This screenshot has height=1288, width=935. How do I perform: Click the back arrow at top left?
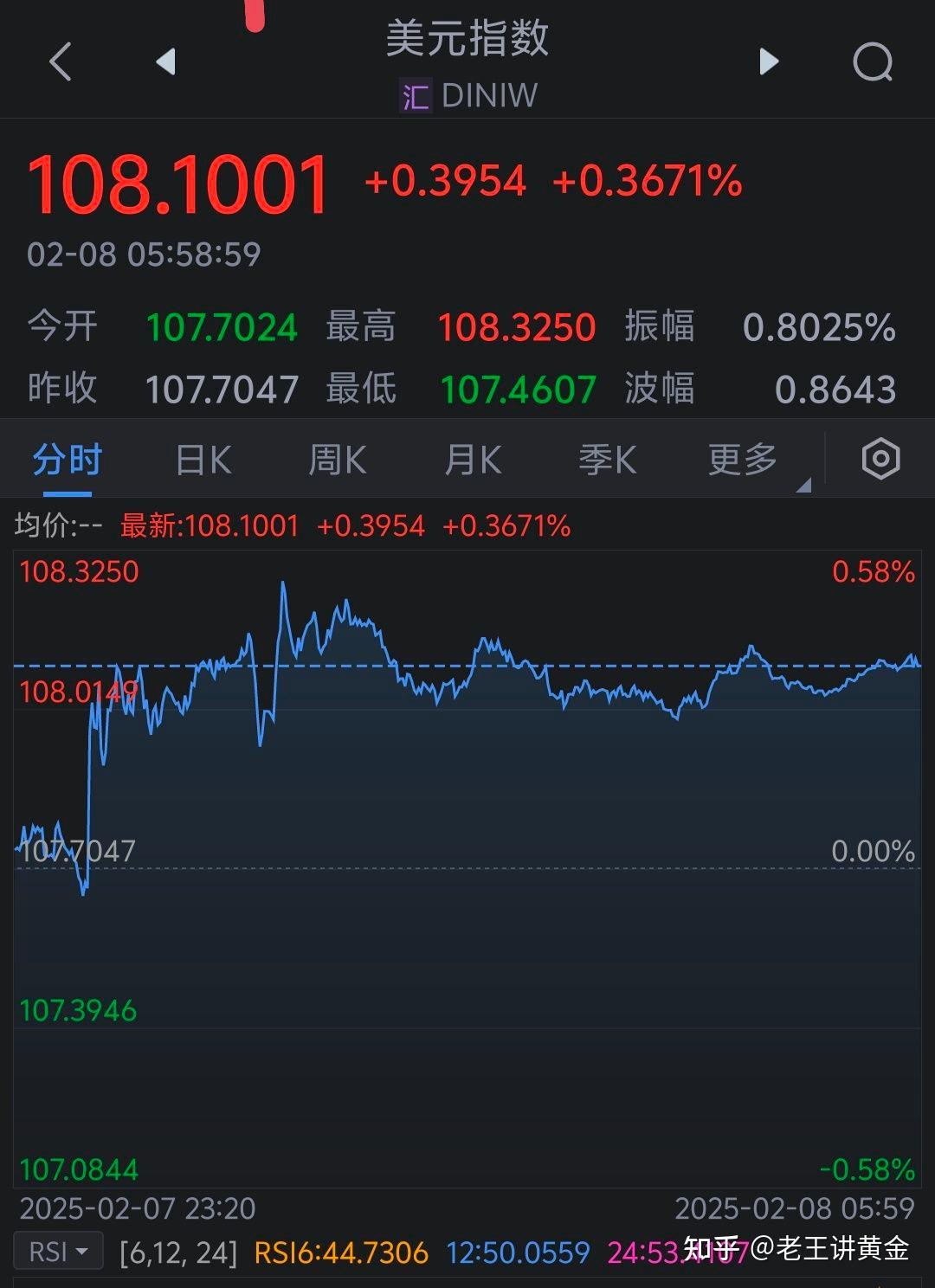59,62
